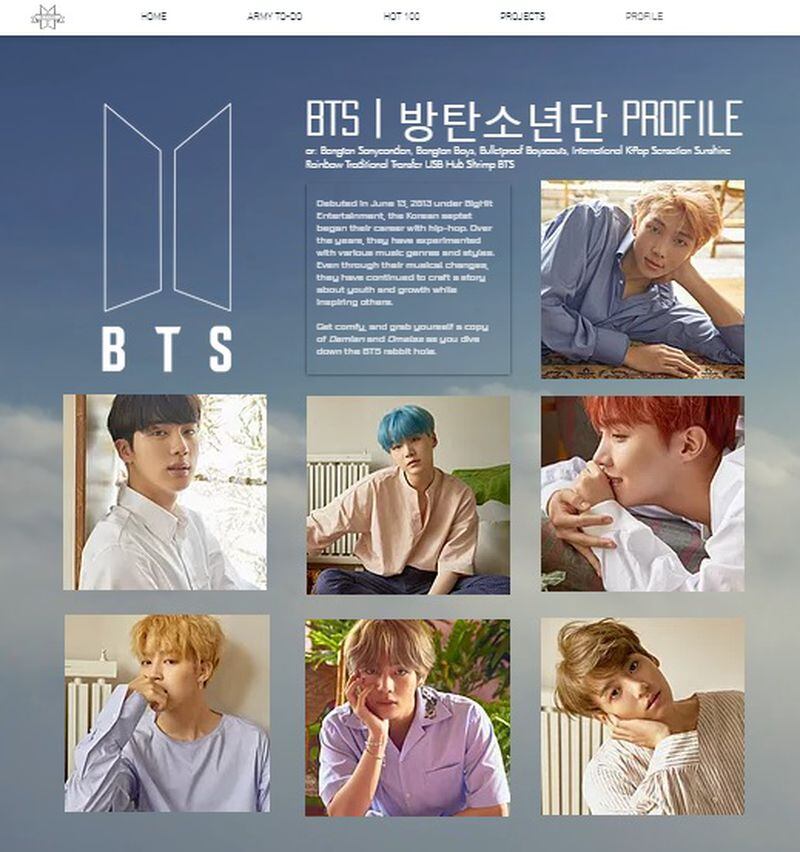Open the HOME page

(x=153, y=17)
